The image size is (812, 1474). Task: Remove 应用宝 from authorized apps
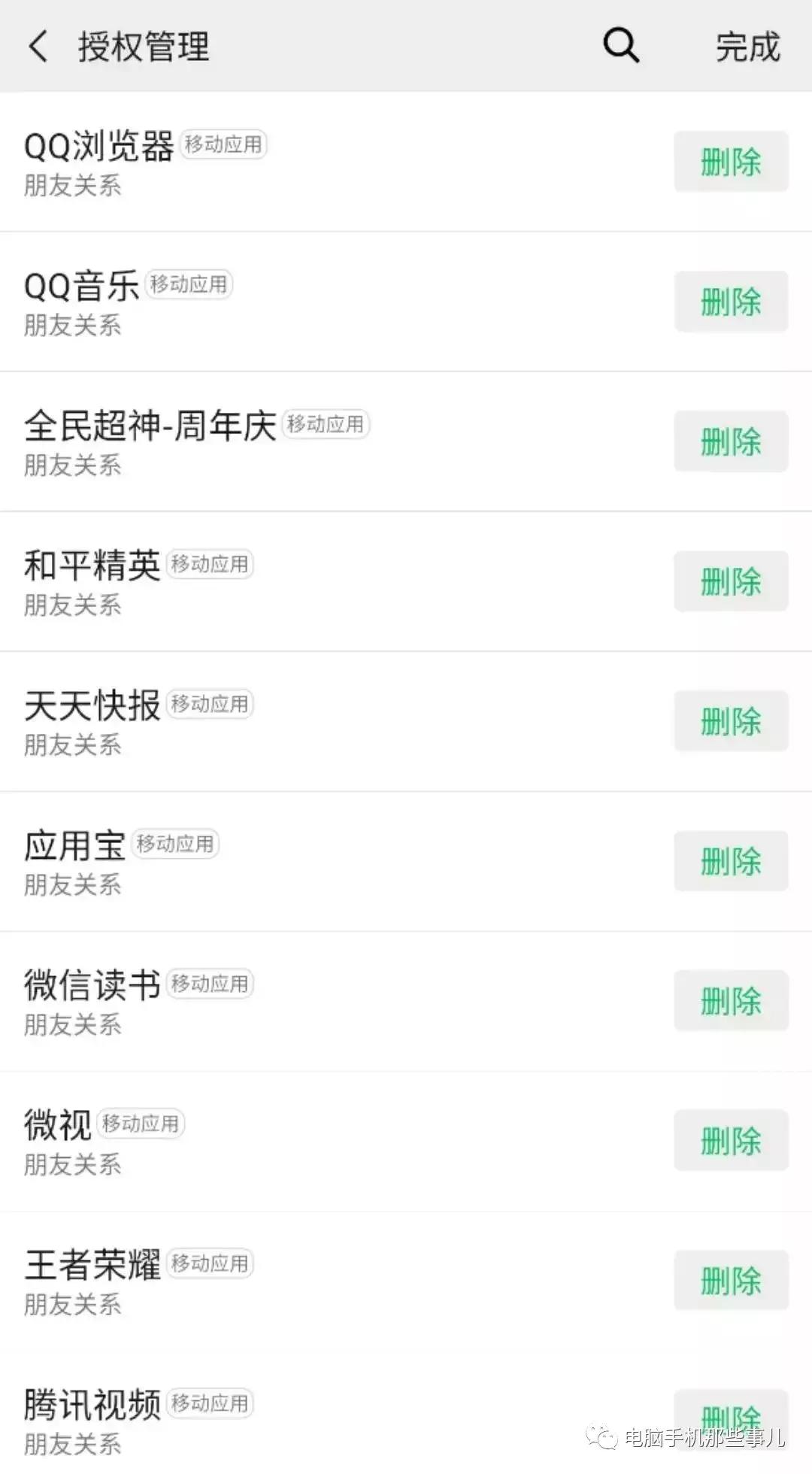[x=730, y=861]
